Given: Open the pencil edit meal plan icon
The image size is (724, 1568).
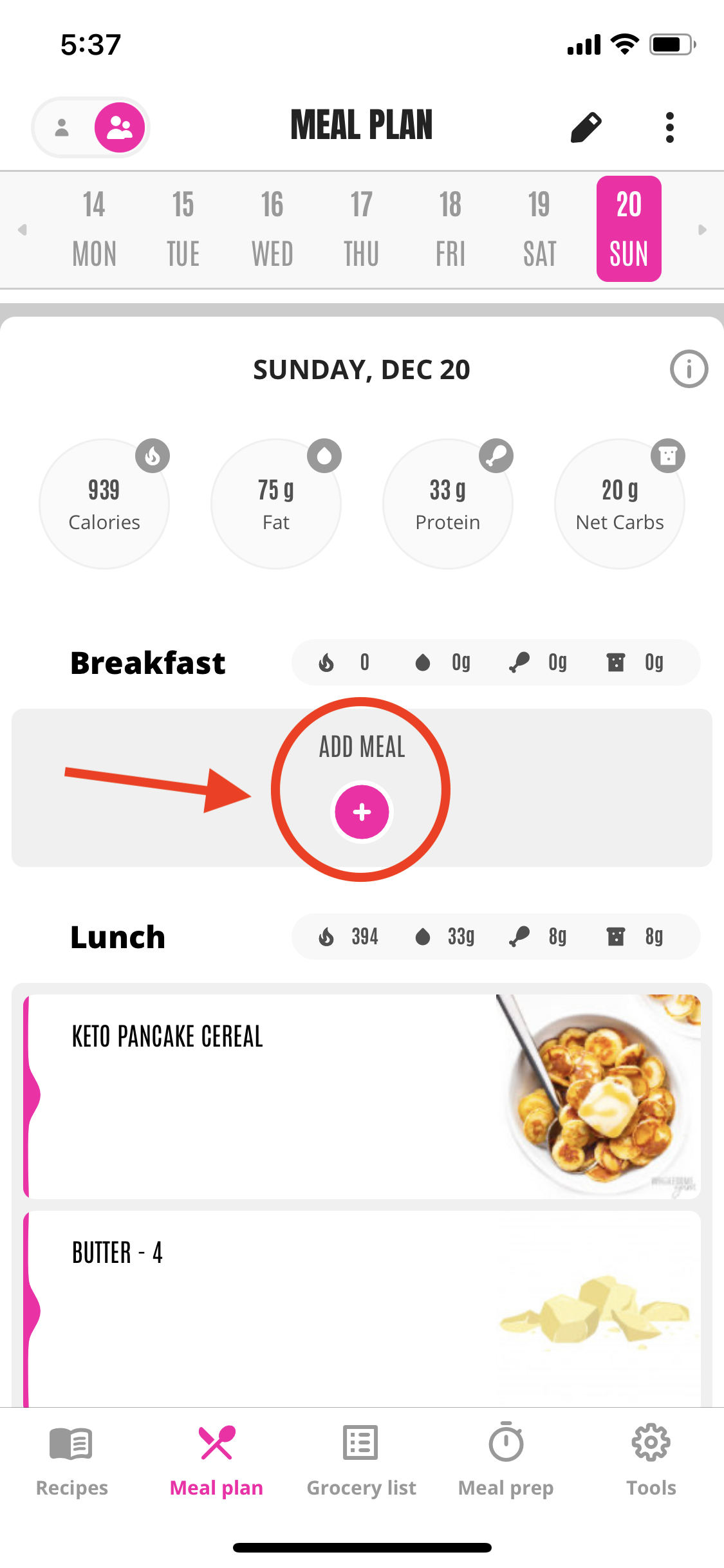Looking at the screenshot, I should pos(586,127).
